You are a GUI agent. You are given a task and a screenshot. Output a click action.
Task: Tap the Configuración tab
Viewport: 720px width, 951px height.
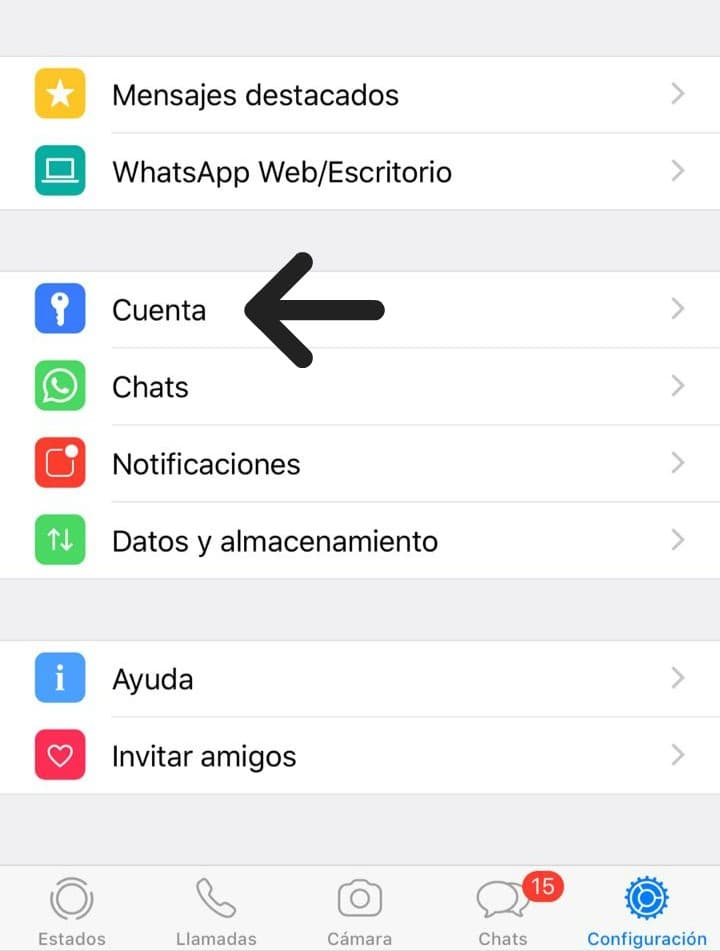647,910
